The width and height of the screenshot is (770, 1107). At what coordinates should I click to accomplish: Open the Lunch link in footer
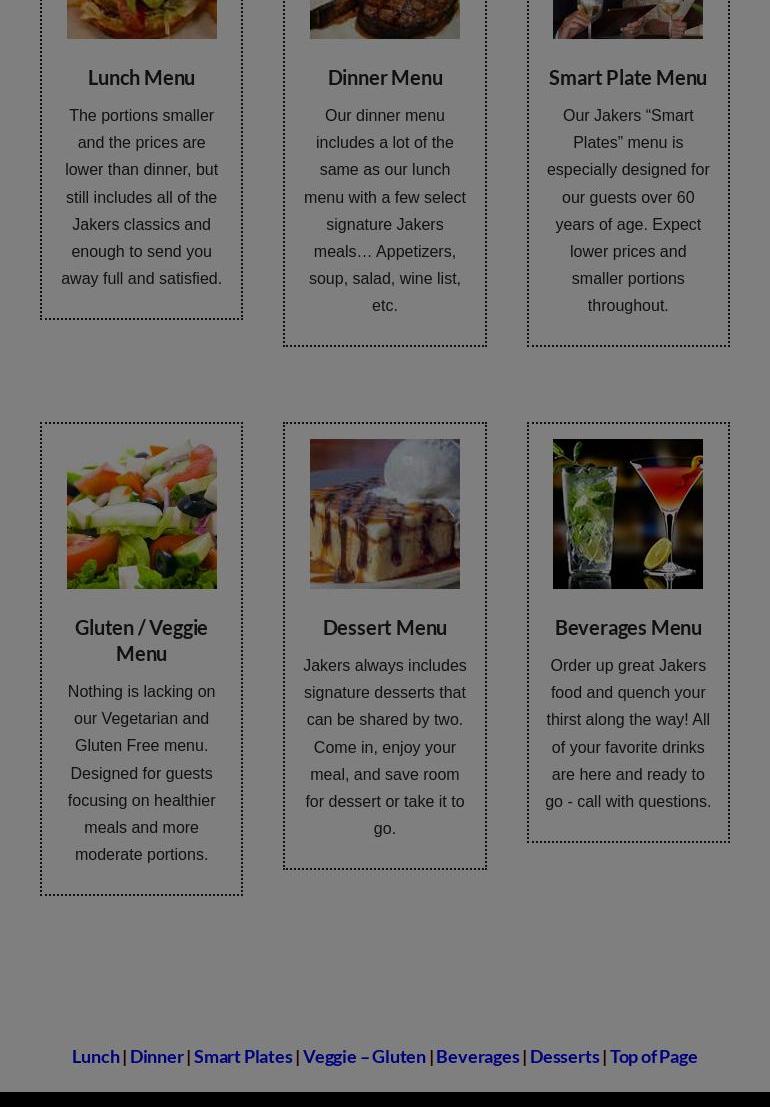click(95, 1056)
